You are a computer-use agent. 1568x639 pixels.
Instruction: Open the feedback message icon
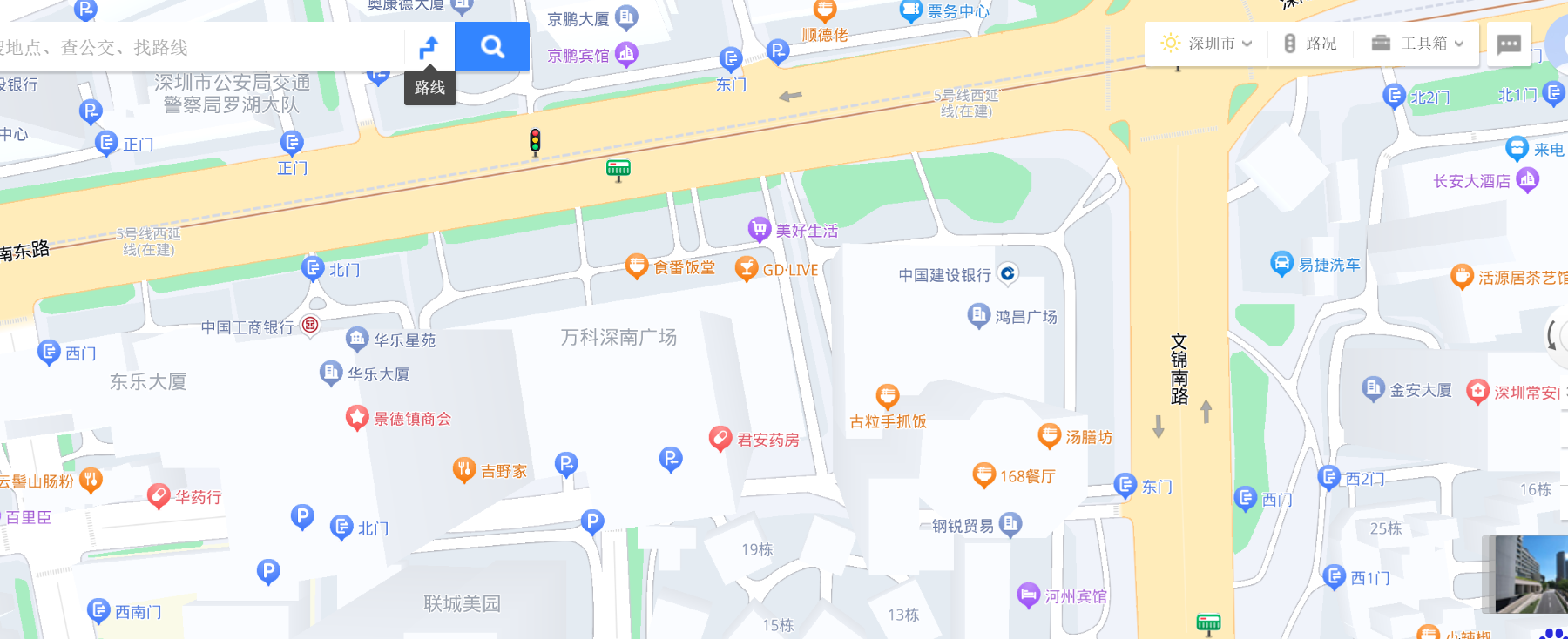coord(1509,44)
